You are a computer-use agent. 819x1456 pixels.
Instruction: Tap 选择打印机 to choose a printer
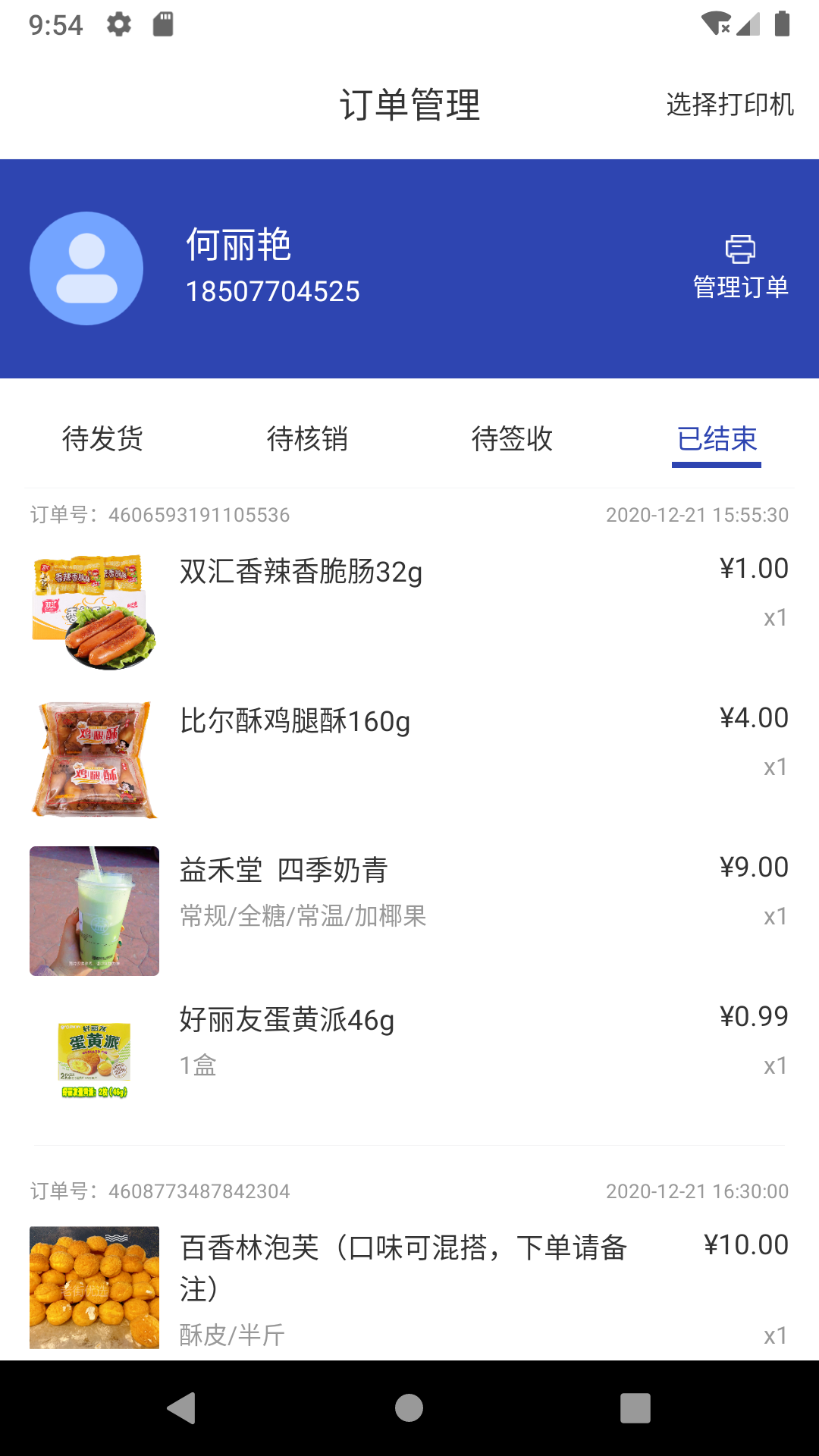[730, 105]
